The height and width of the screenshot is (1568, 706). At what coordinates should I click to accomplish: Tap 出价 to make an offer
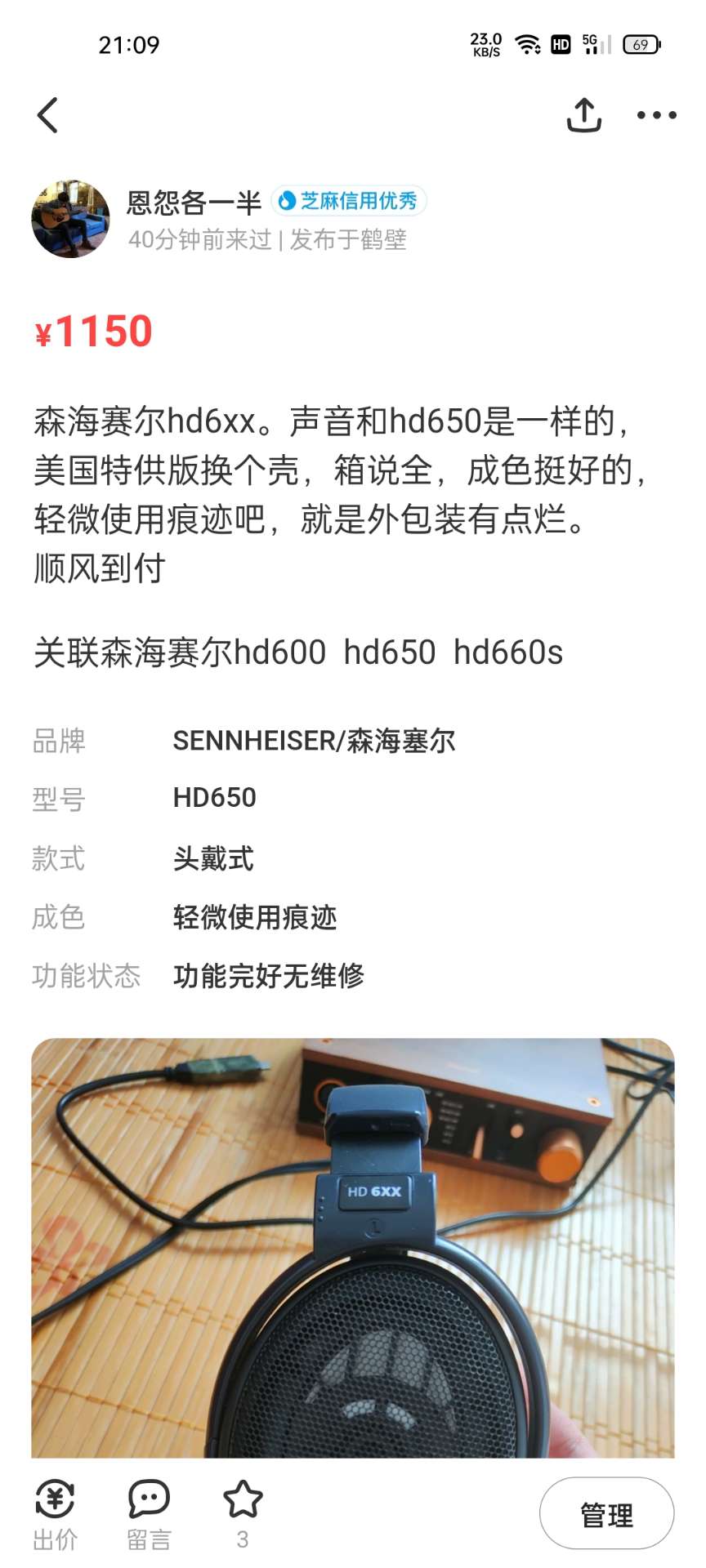pos(55,1514)
